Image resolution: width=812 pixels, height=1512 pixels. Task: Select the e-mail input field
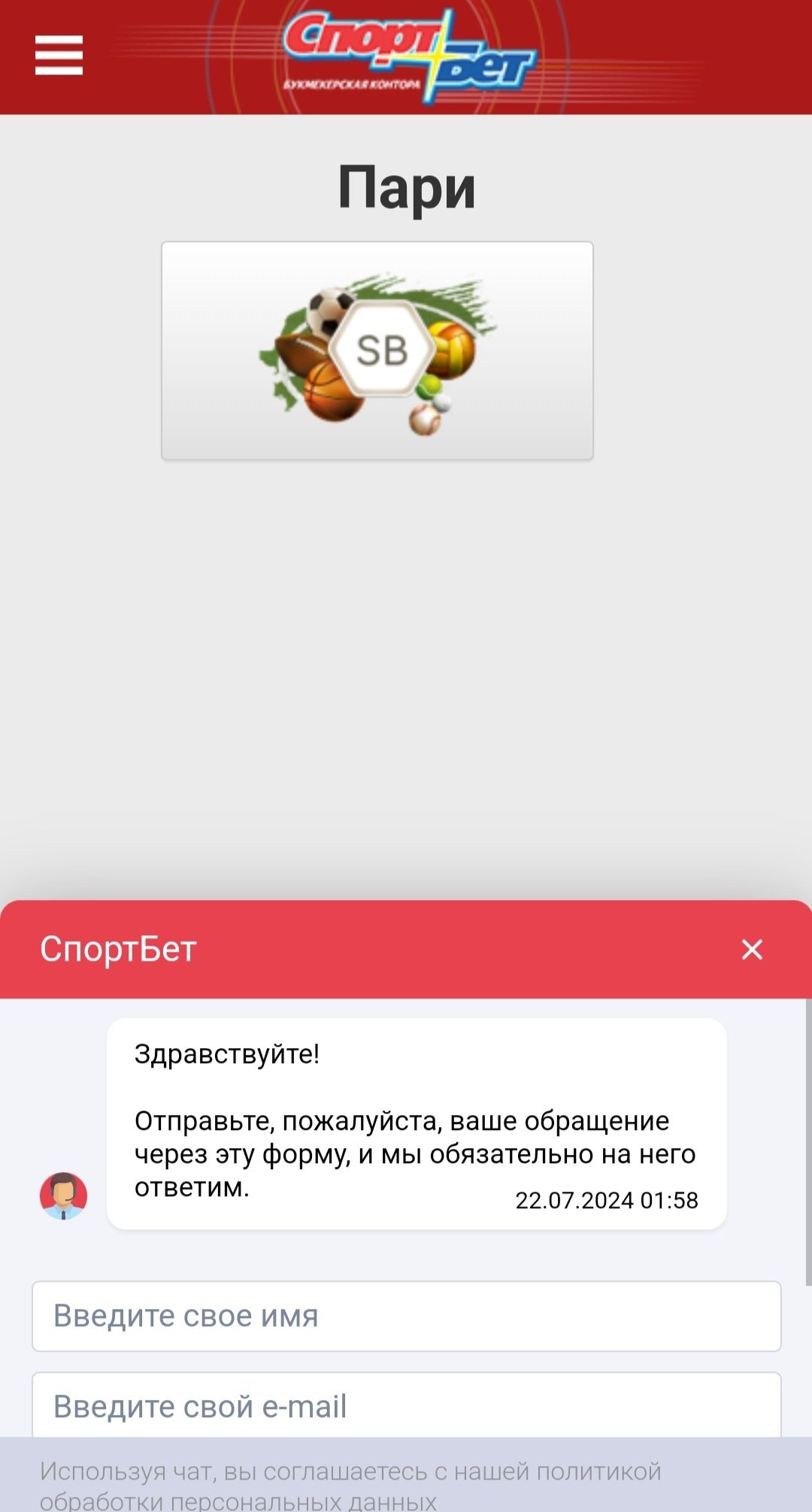(406, 1406)
